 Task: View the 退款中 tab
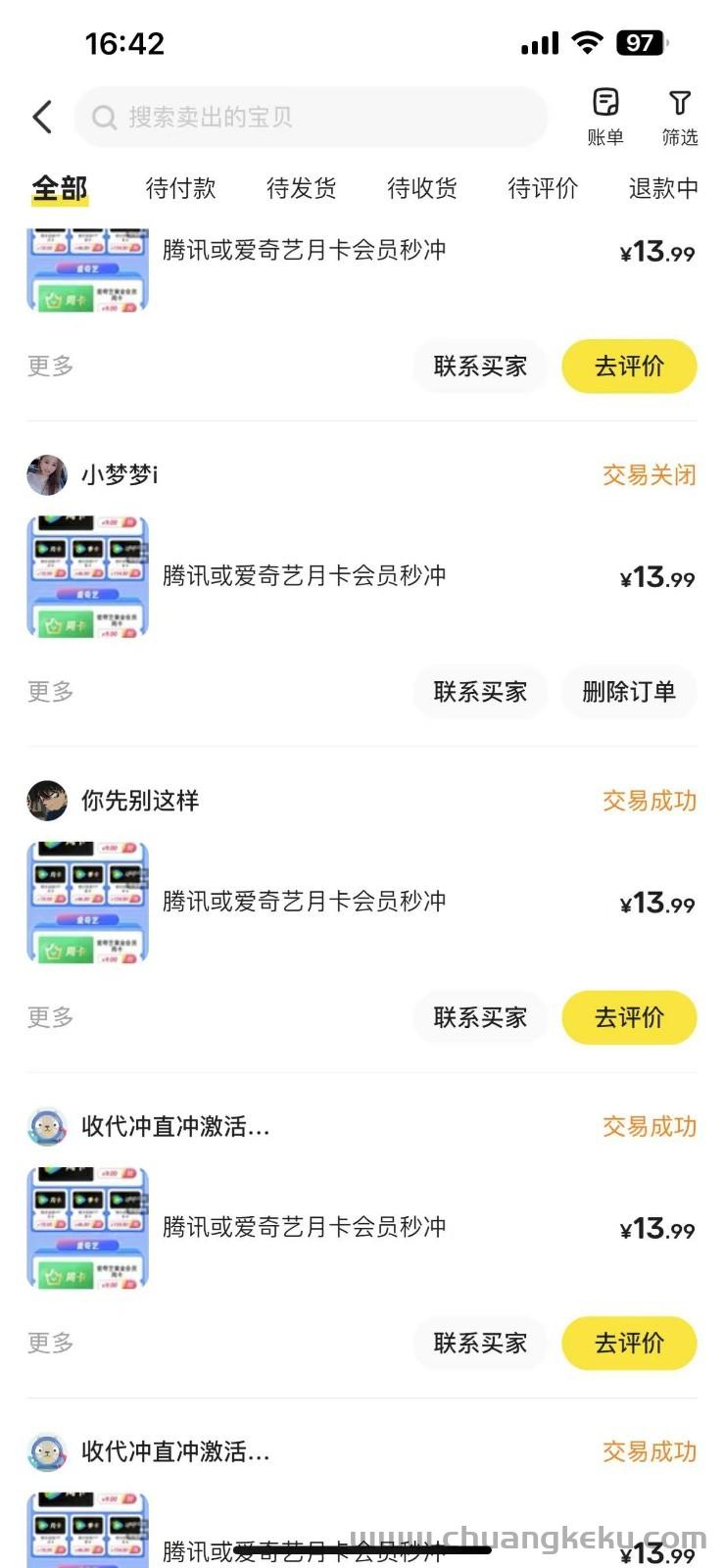click(663, 187)
